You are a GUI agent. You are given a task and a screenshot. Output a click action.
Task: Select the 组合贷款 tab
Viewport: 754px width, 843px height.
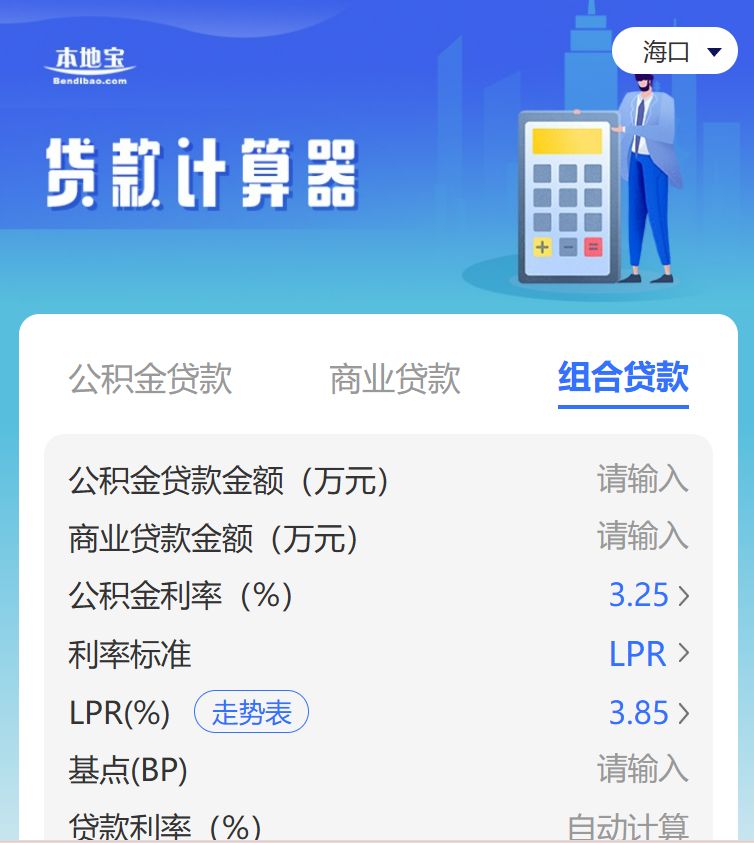click(622, 379)
